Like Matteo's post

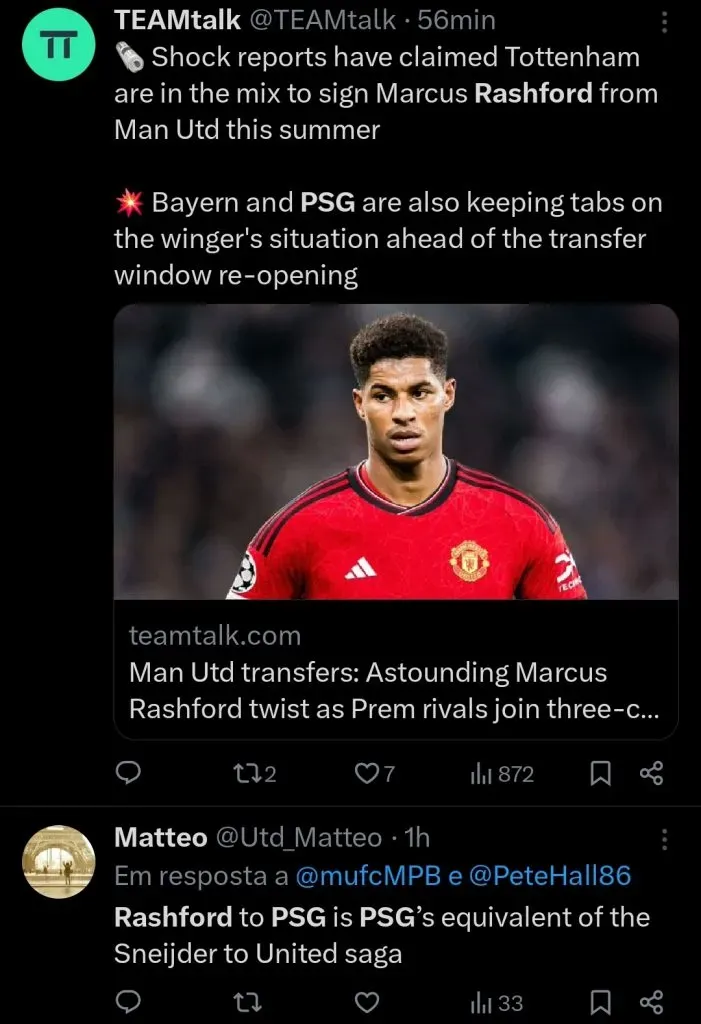pos(368,1001)
